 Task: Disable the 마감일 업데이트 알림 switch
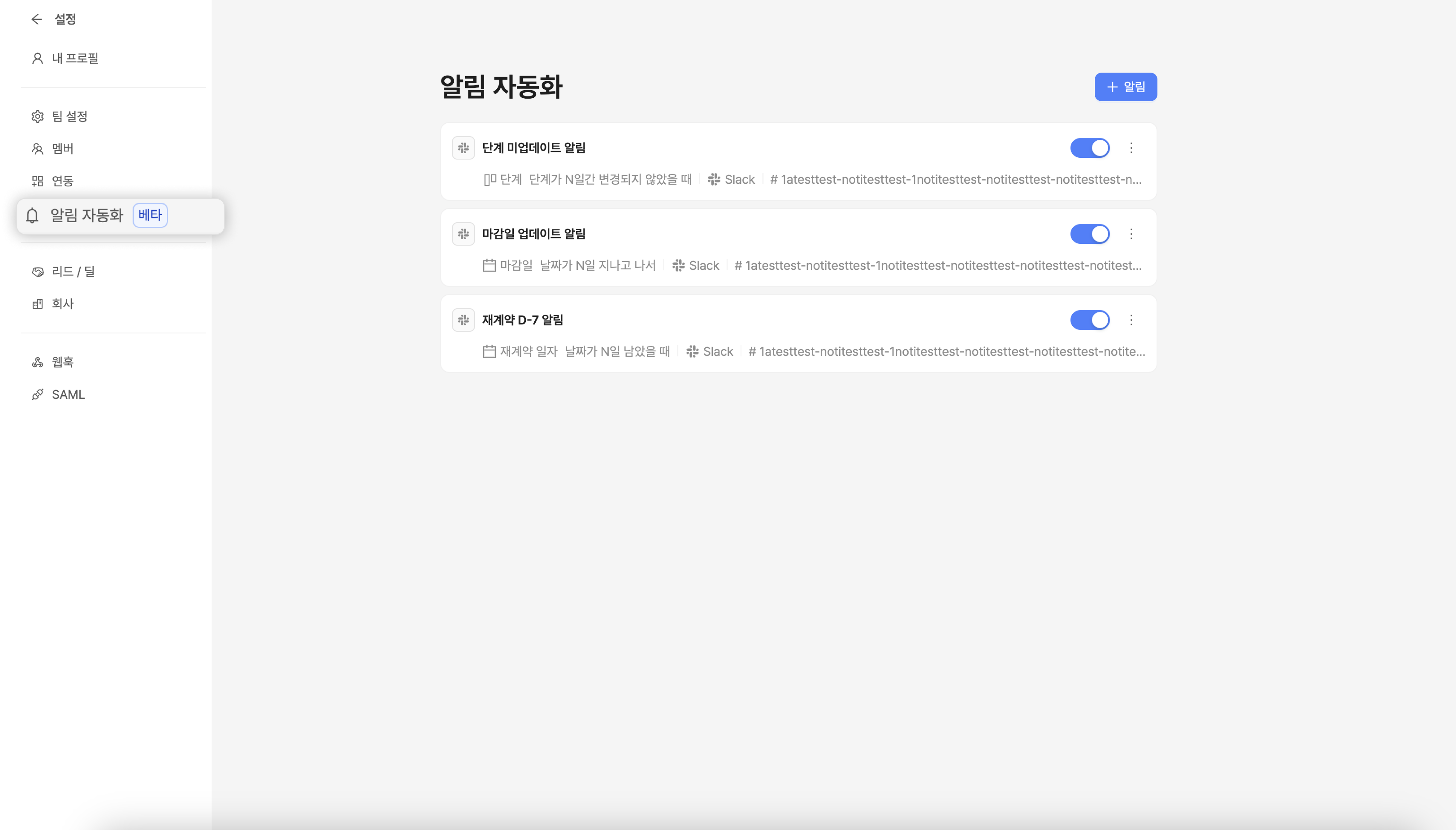tap(1089, 234)
